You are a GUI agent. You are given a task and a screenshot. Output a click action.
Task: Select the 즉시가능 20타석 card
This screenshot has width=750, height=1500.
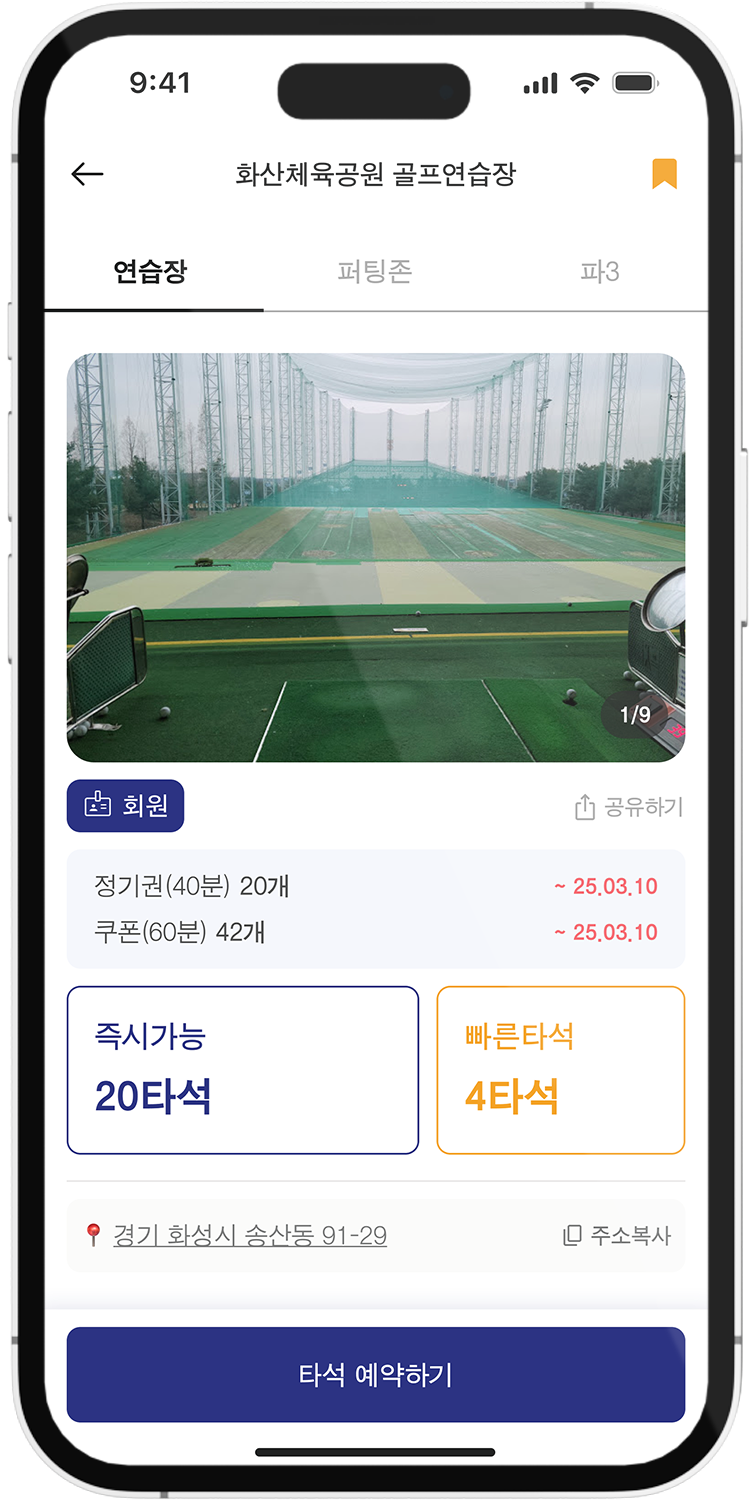(x=242, y=1070)
